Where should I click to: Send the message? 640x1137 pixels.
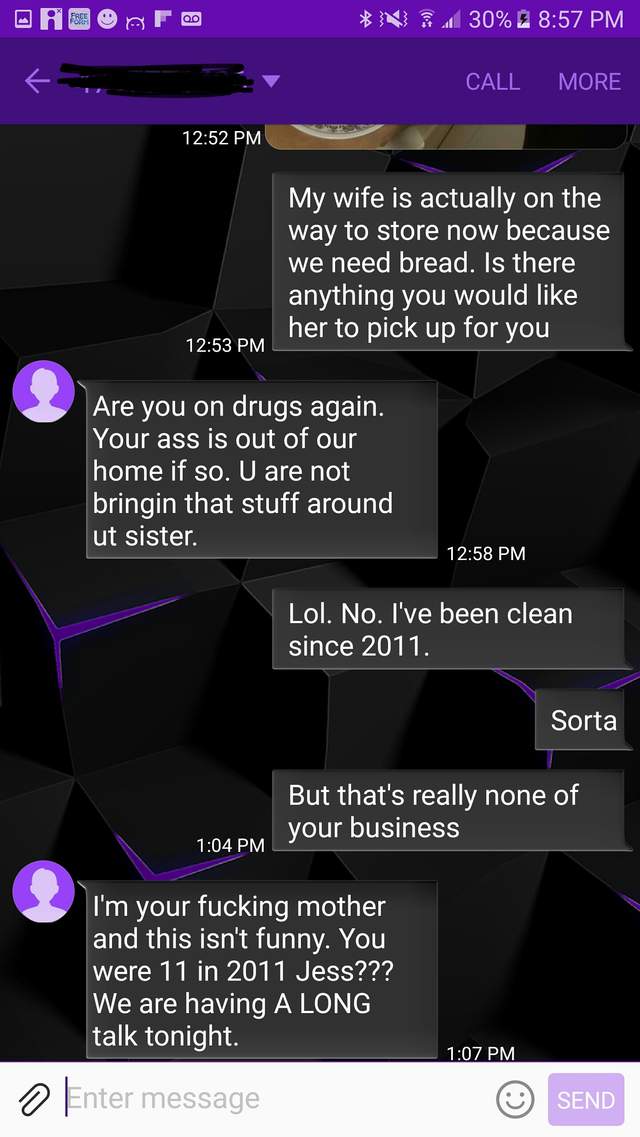585,1100
